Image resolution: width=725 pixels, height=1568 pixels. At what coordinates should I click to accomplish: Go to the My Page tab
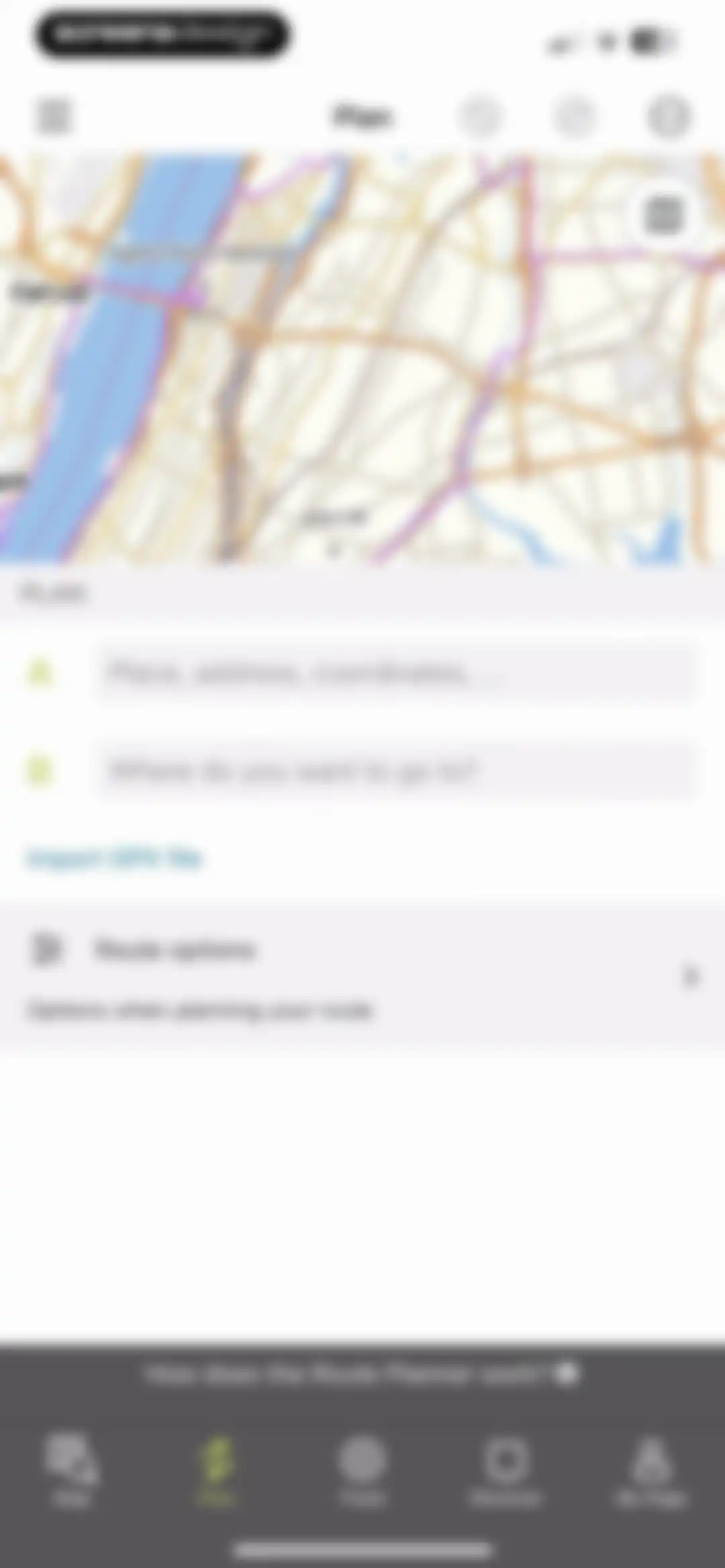pyautogui.click(x=650, y=1470)
